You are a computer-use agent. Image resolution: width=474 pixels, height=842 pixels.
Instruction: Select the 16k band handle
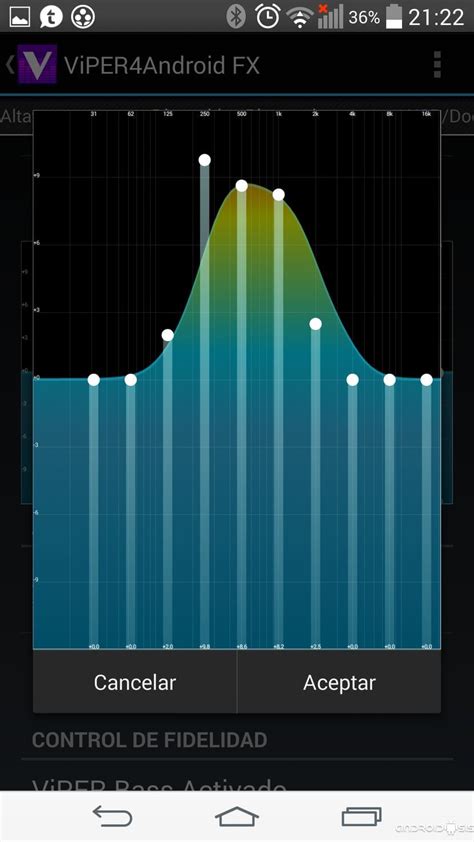[426, 380]
